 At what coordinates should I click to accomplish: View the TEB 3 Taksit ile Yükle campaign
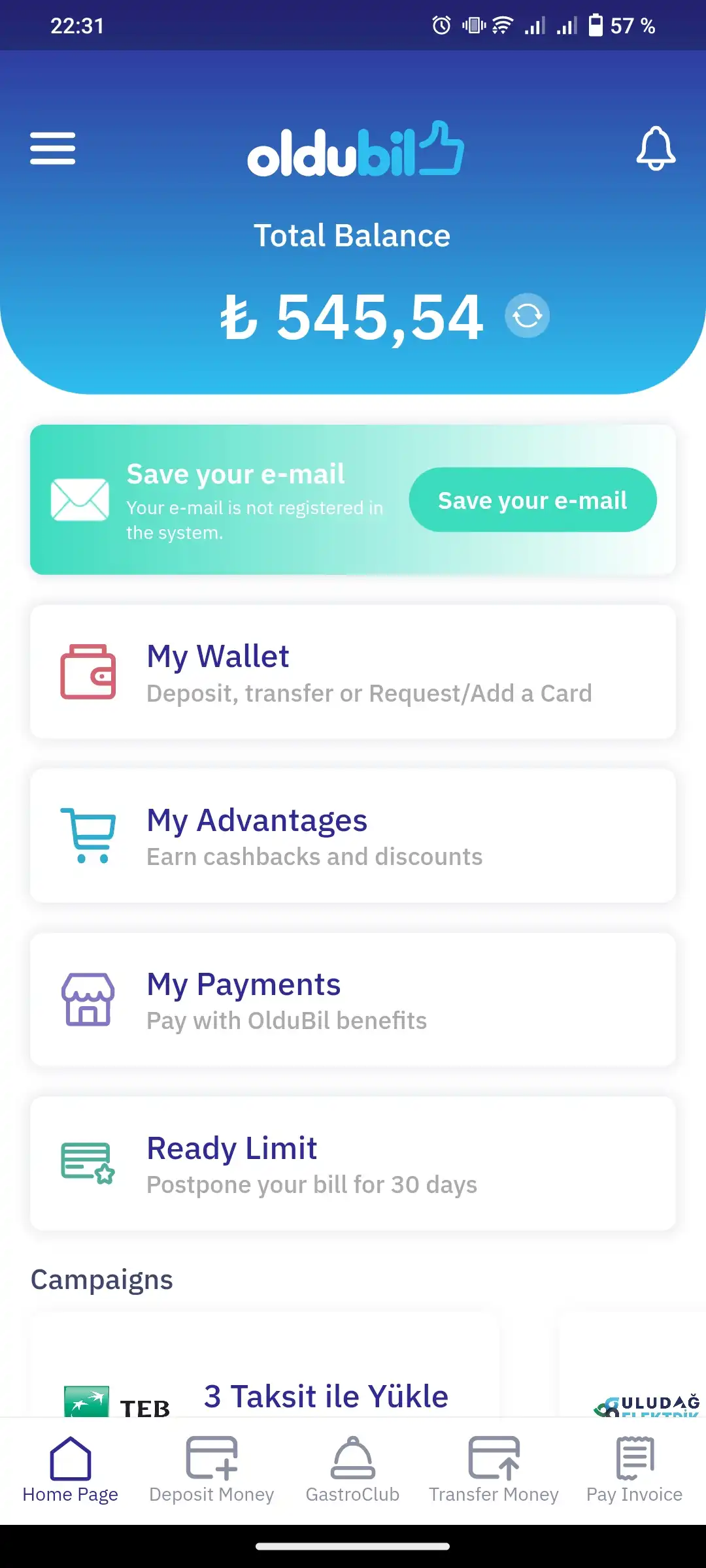coord(265,1364)
